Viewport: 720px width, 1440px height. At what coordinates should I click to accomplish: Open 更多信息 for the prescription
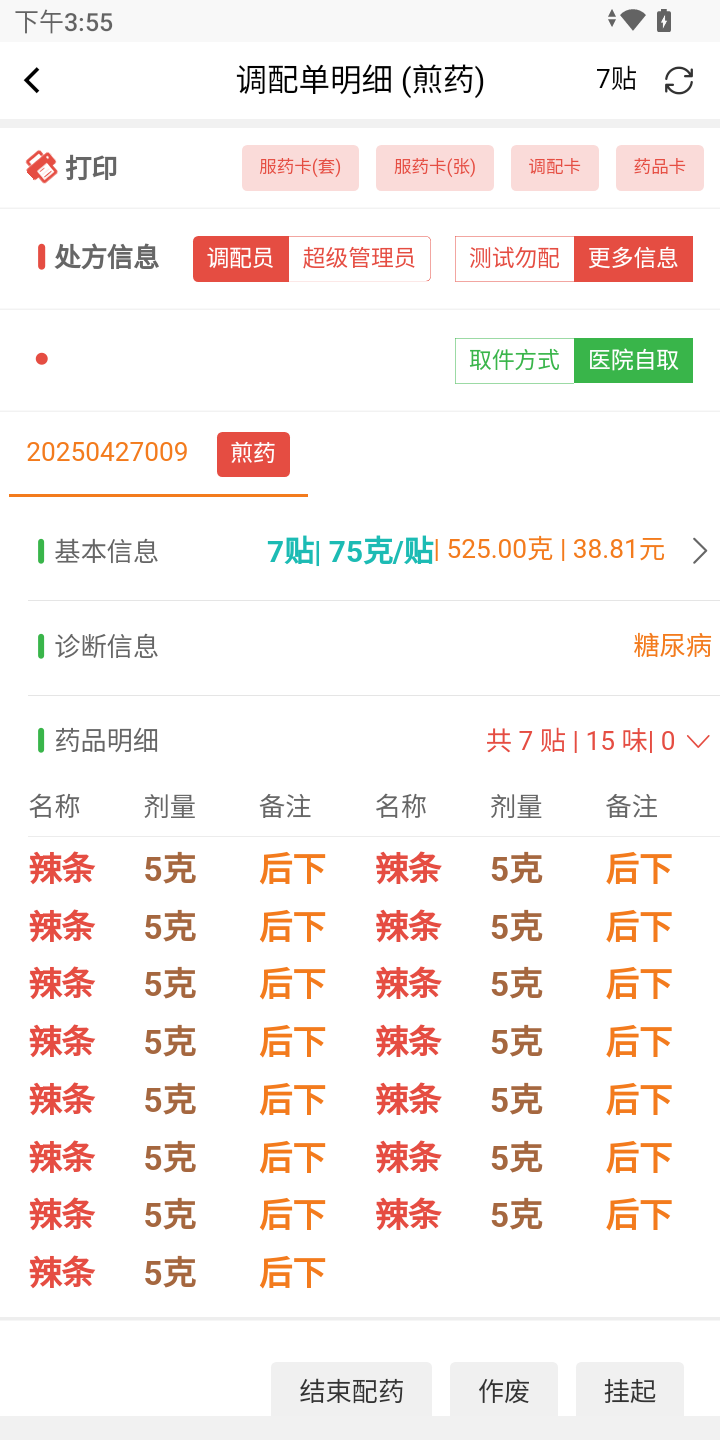point(633,259)
